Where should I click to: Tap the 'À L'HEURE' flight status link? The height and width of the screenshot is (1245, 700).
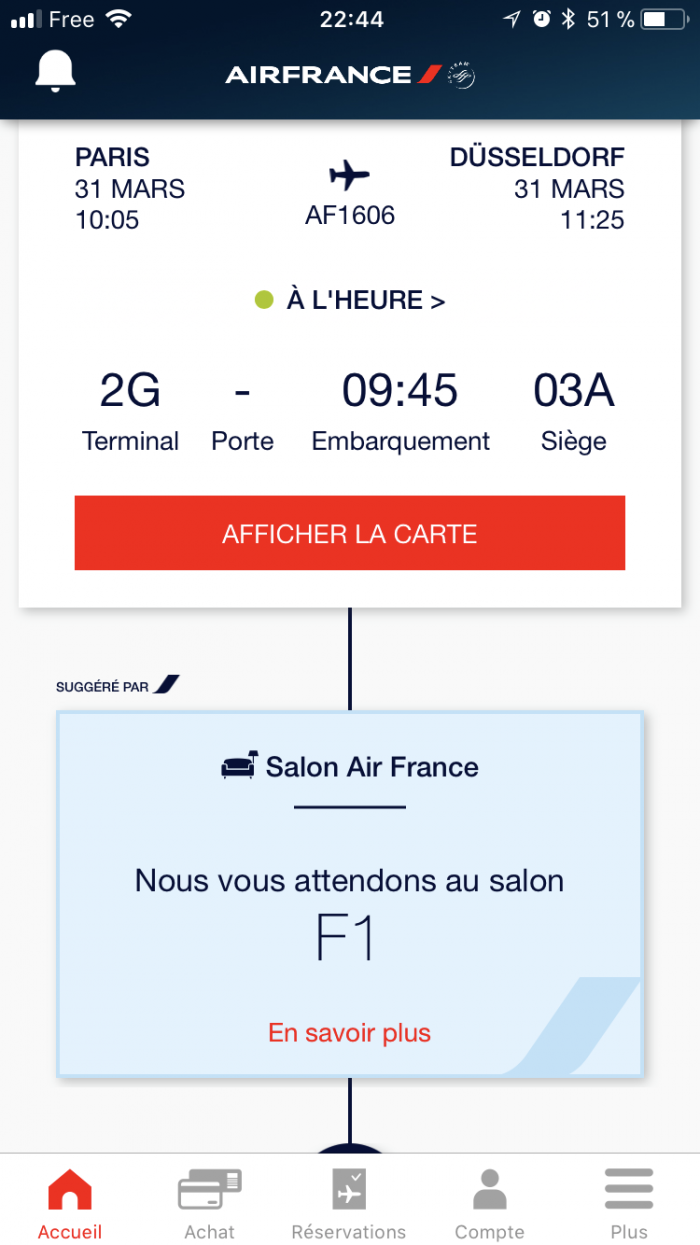[x=350, y=300]
